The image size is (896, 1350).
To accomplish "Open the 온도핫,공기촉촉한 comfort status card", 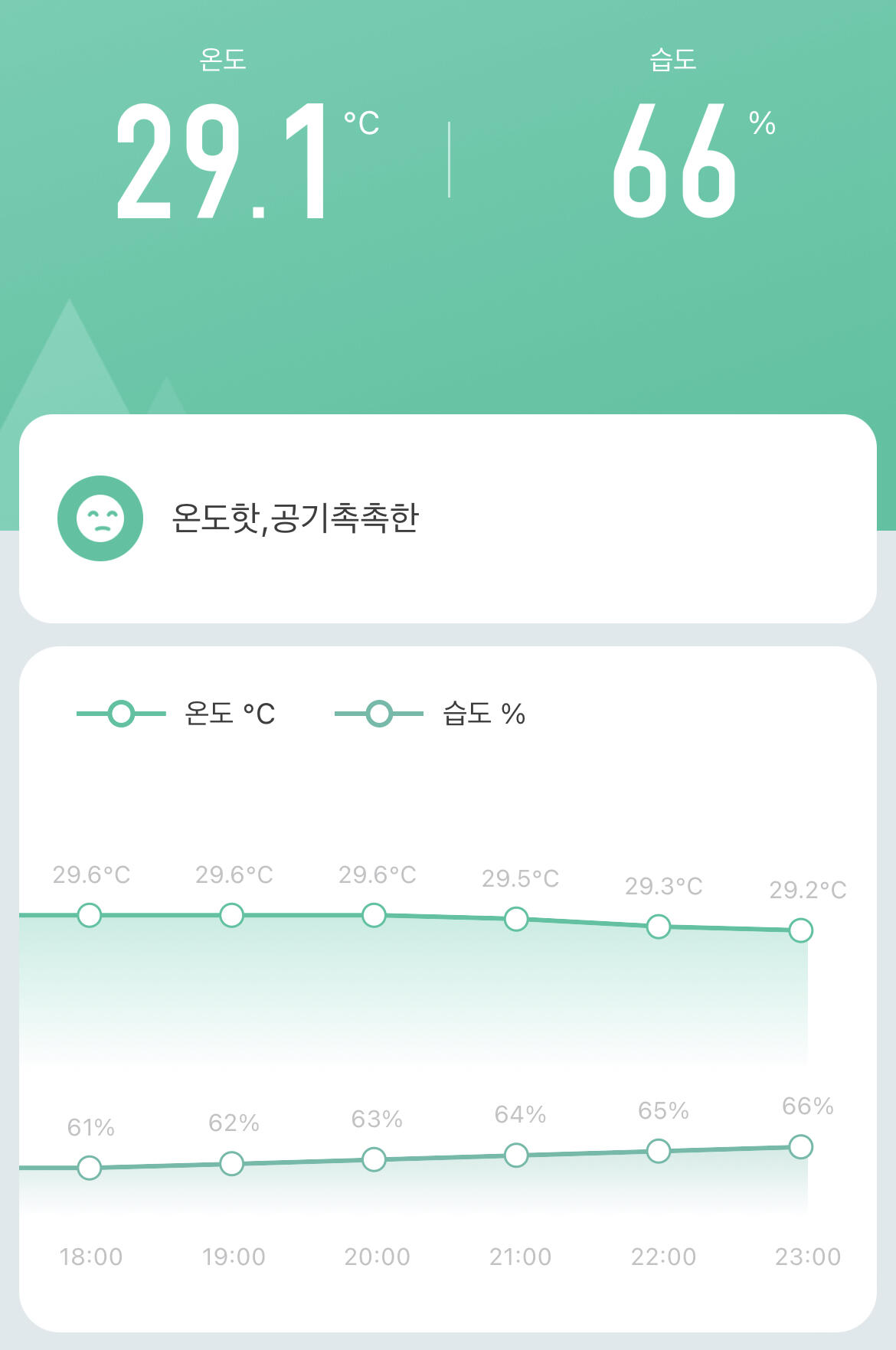I will 448,518.
